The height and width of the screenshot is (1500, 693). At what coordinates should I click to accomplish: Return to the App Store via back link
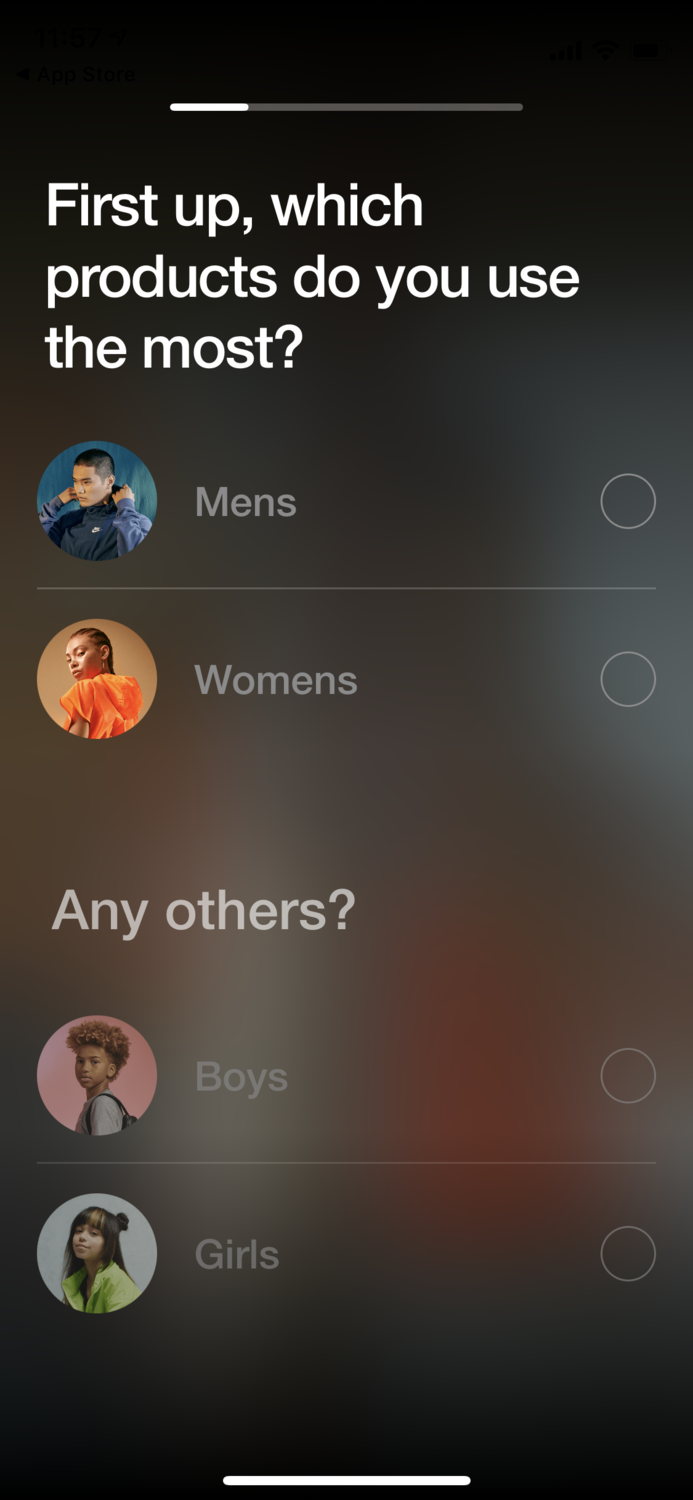tap(76, 74)
